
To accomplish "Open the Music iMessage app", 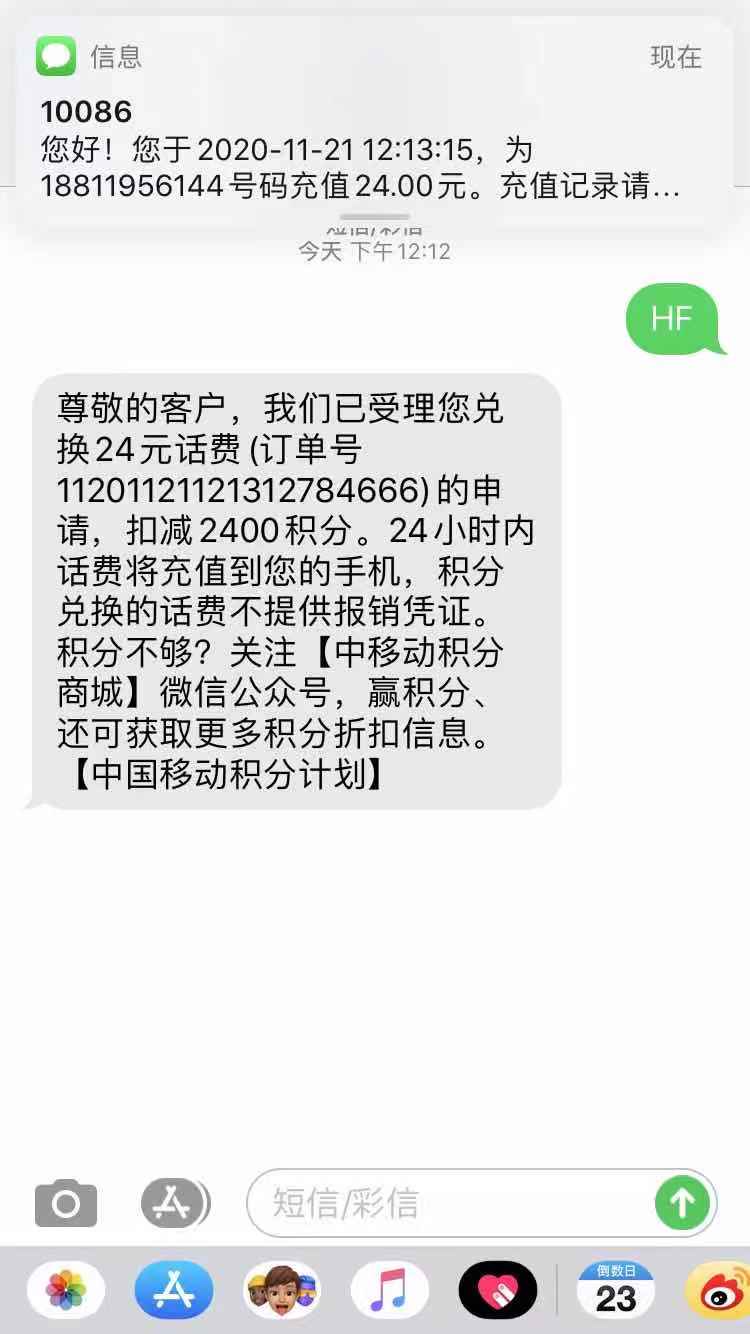I will pyautogui.click(x=389, y=1290).
